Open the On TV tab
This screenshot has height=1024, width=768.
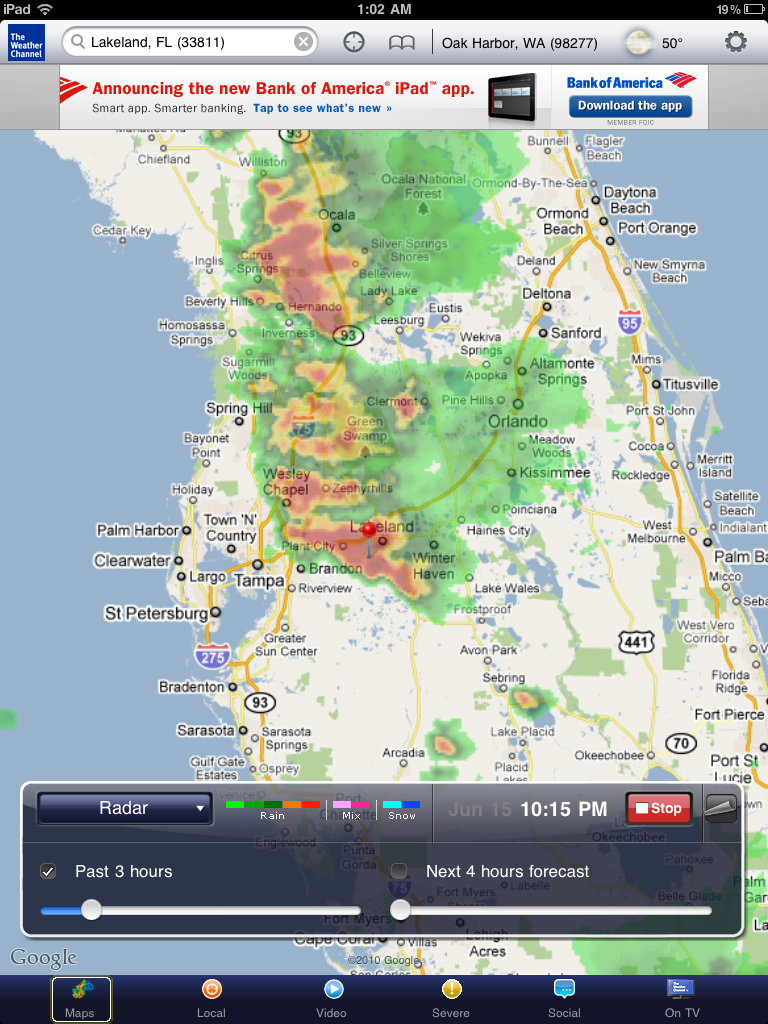[x=682, y=998]
